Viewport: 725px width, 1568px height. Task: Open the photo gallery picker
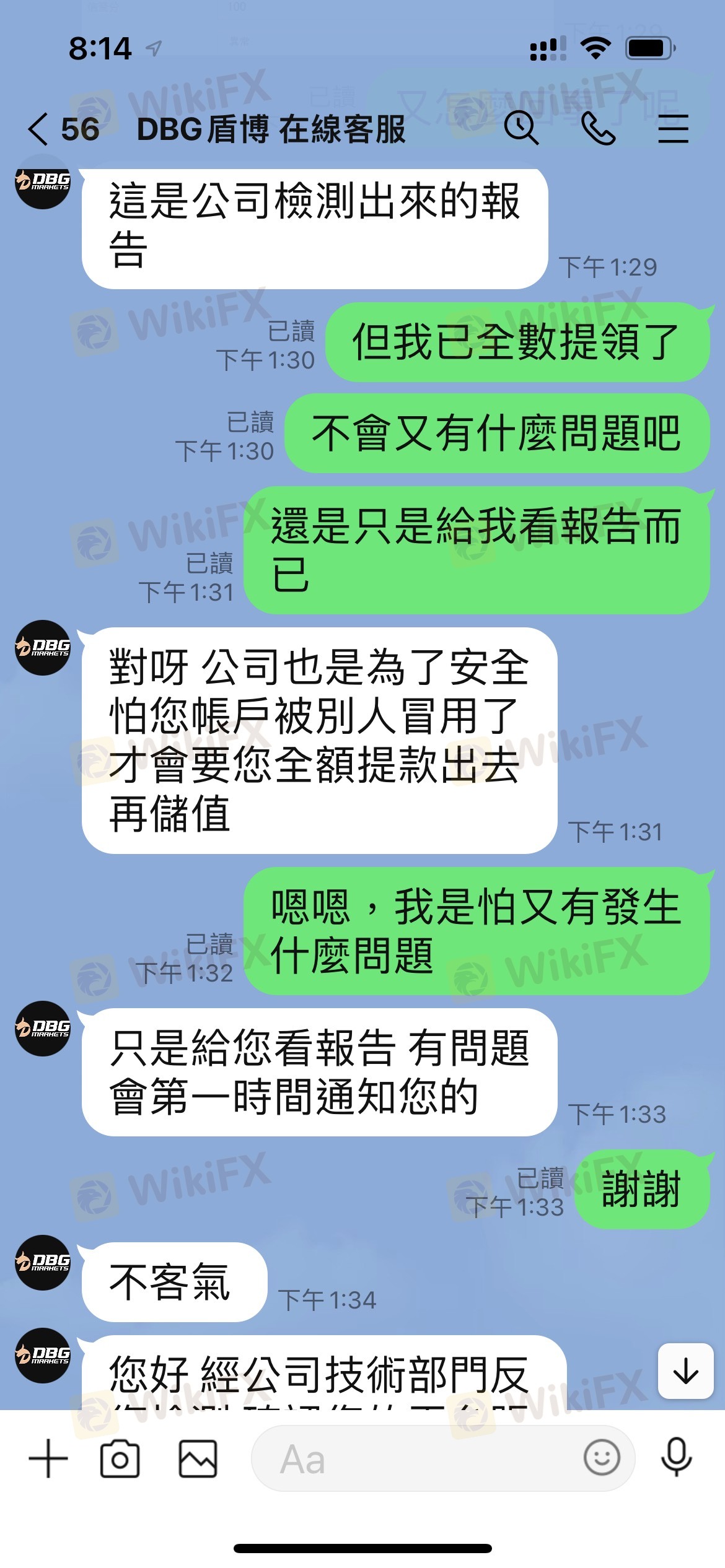(x=198, y=1459)
